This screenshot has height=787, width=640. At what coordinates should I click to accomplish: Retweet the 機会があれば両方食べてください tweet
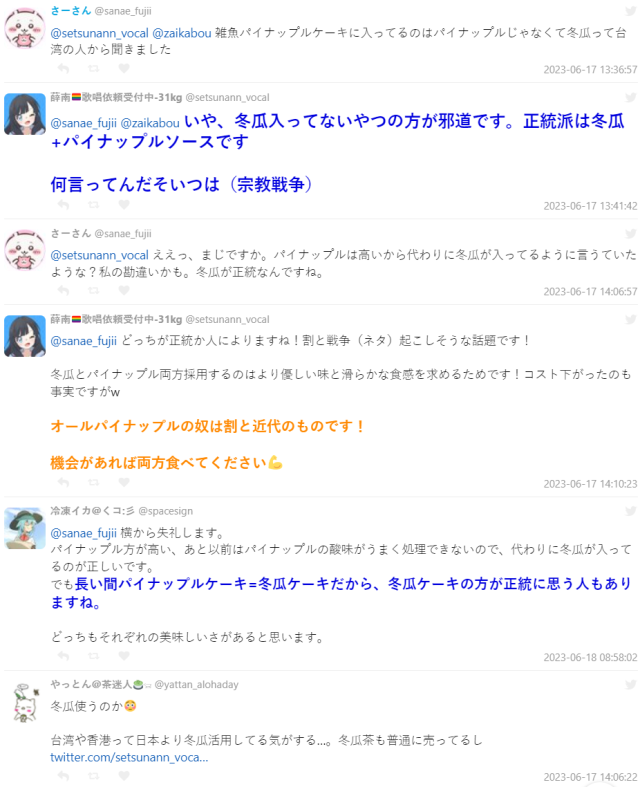coord(94,483)
